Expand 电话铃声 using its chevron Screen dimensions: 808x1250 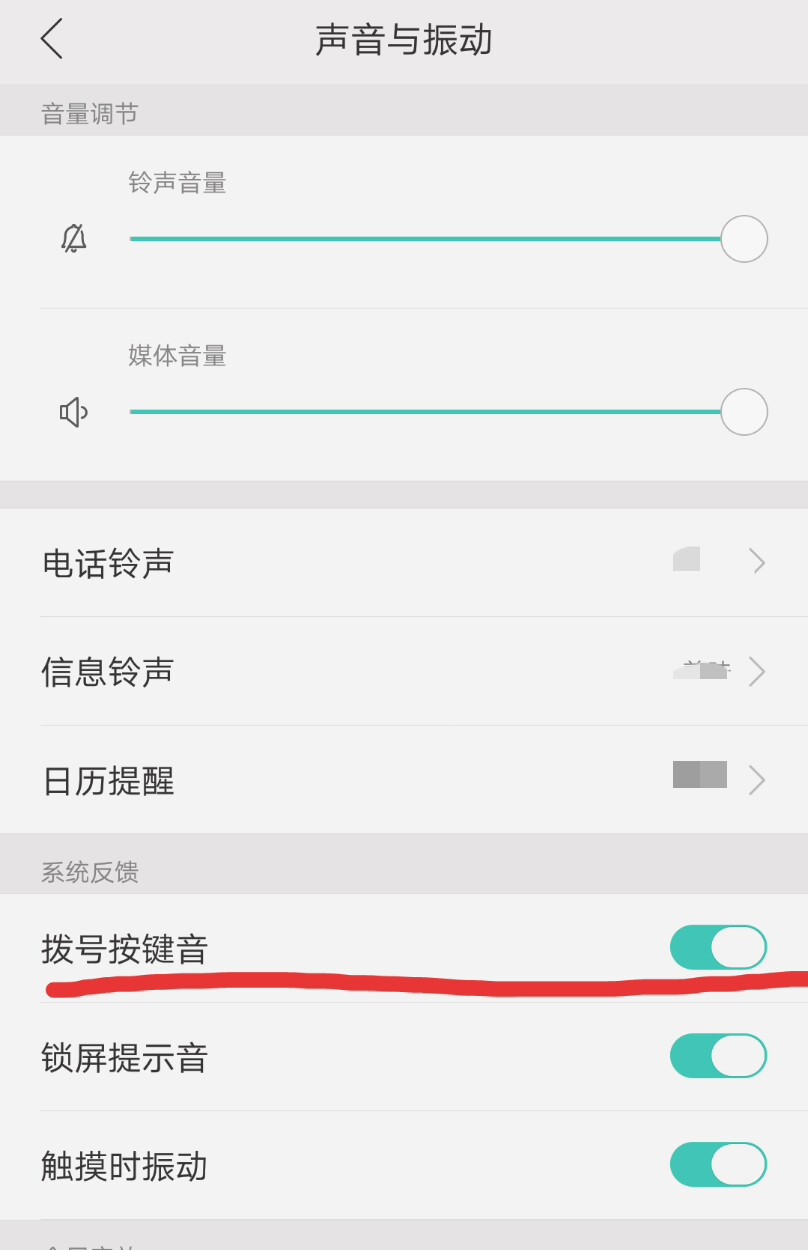pos(758,562)
